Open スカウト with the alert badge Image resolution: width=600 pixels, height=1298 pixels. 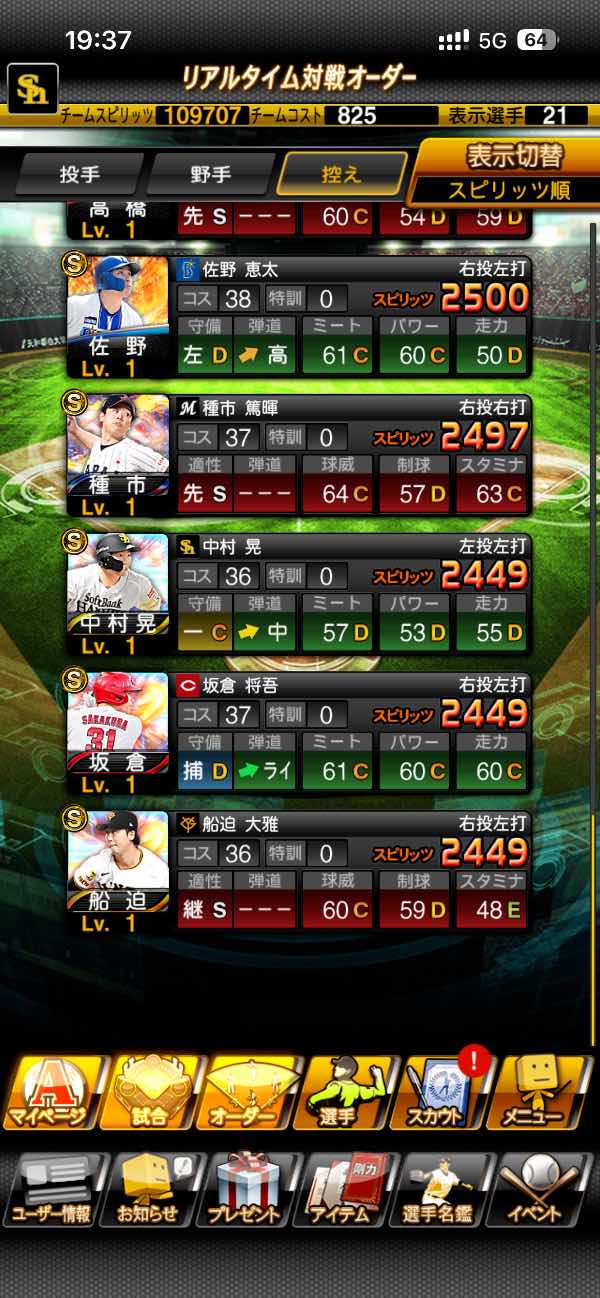[x=445, y=1092]
